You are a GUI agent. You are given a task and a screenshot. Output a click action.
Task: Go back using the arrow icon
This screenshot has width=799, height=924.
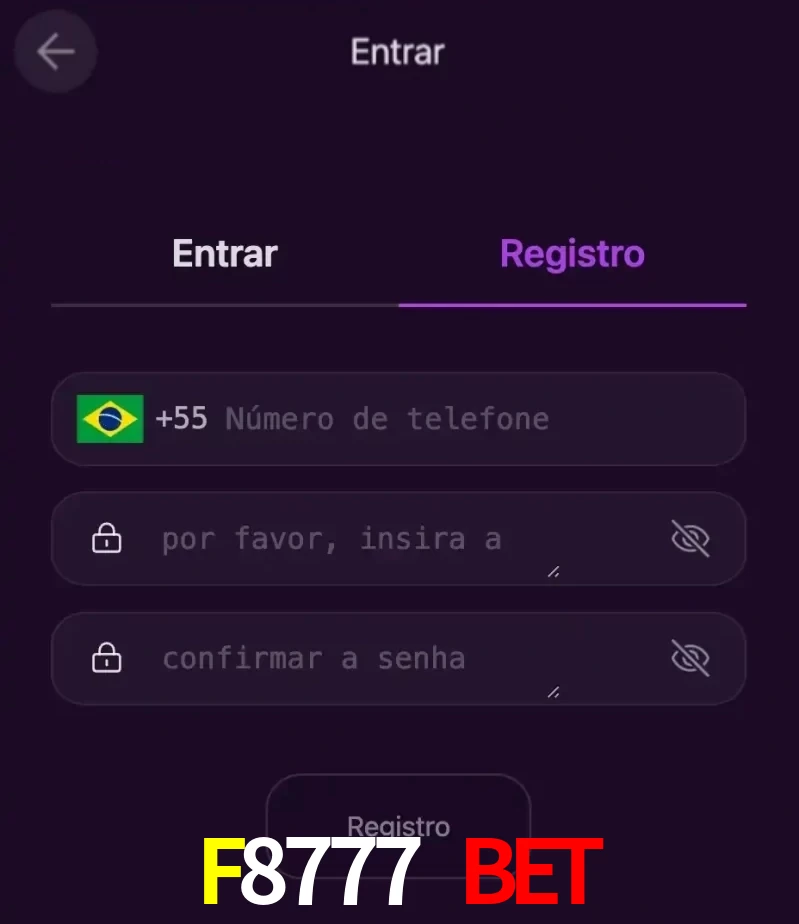click(55, 52)
